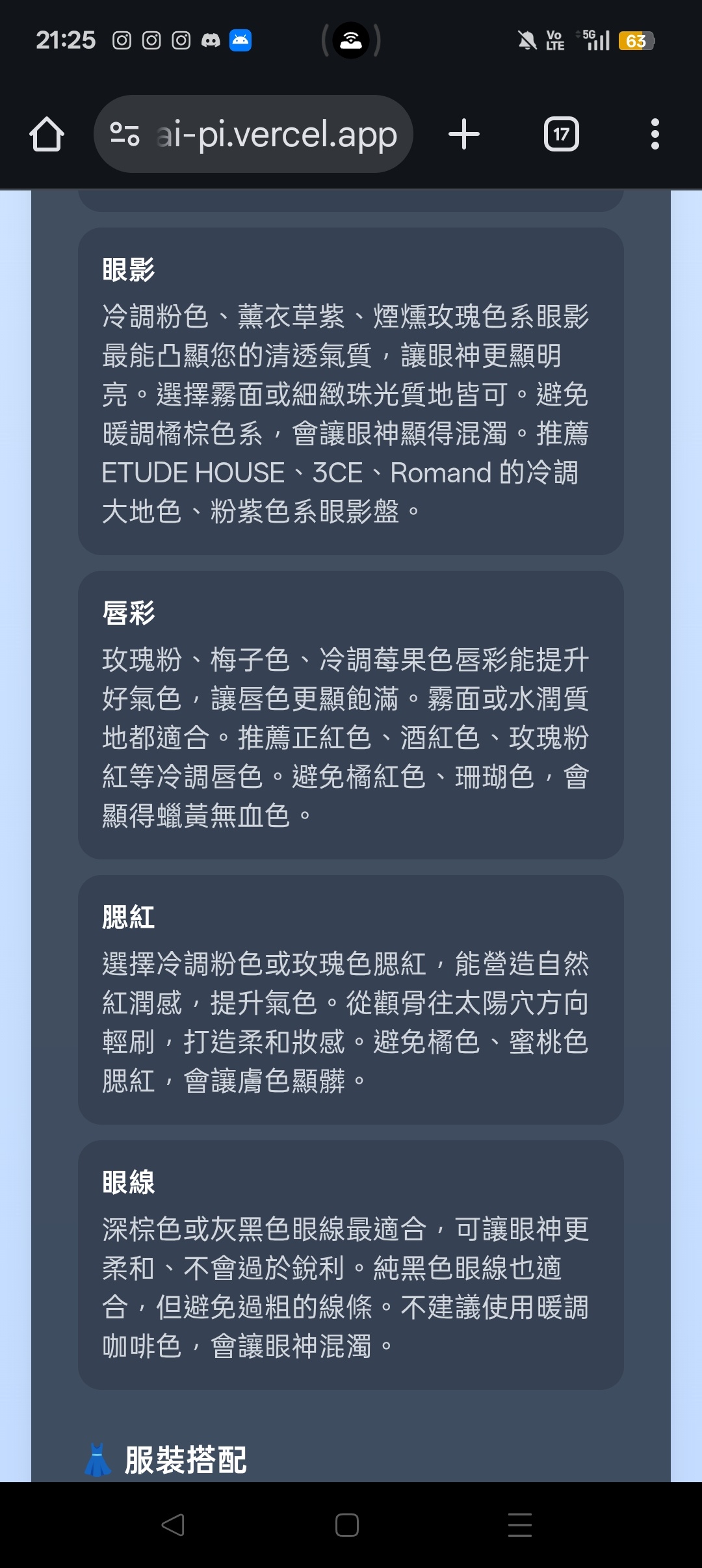The image size is (702, 1568).
Task: Tap the ai-pi.vercel.app address bar
Action: [x=276, y=135]
